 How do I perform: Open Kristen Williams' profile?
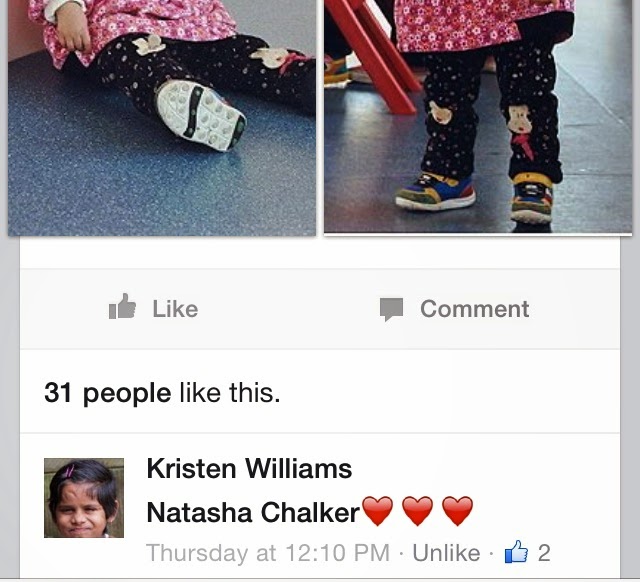pos(249,468)
